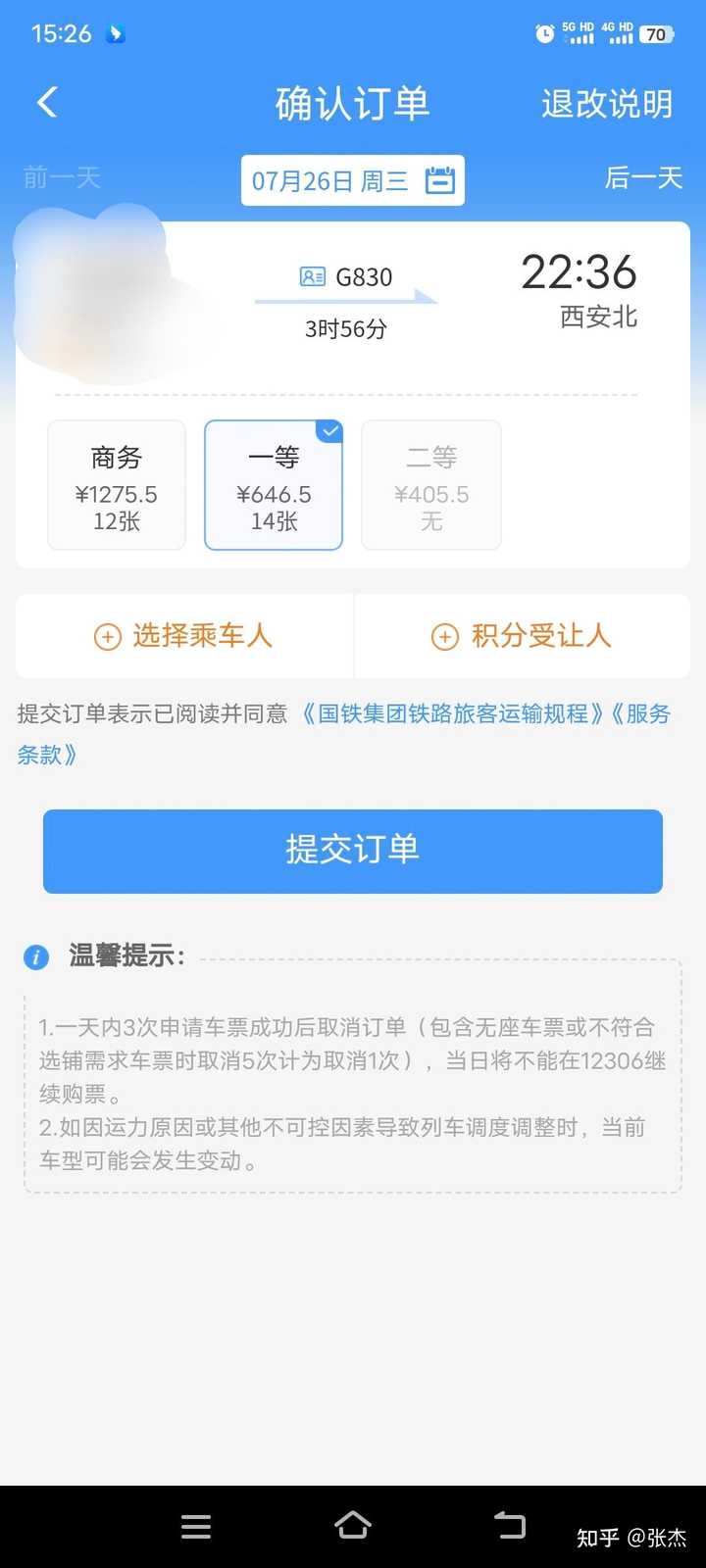Select the 商务 seat class at ¥1275.5
Viewport: 706px width, 1568px height.
coord(117,485)
